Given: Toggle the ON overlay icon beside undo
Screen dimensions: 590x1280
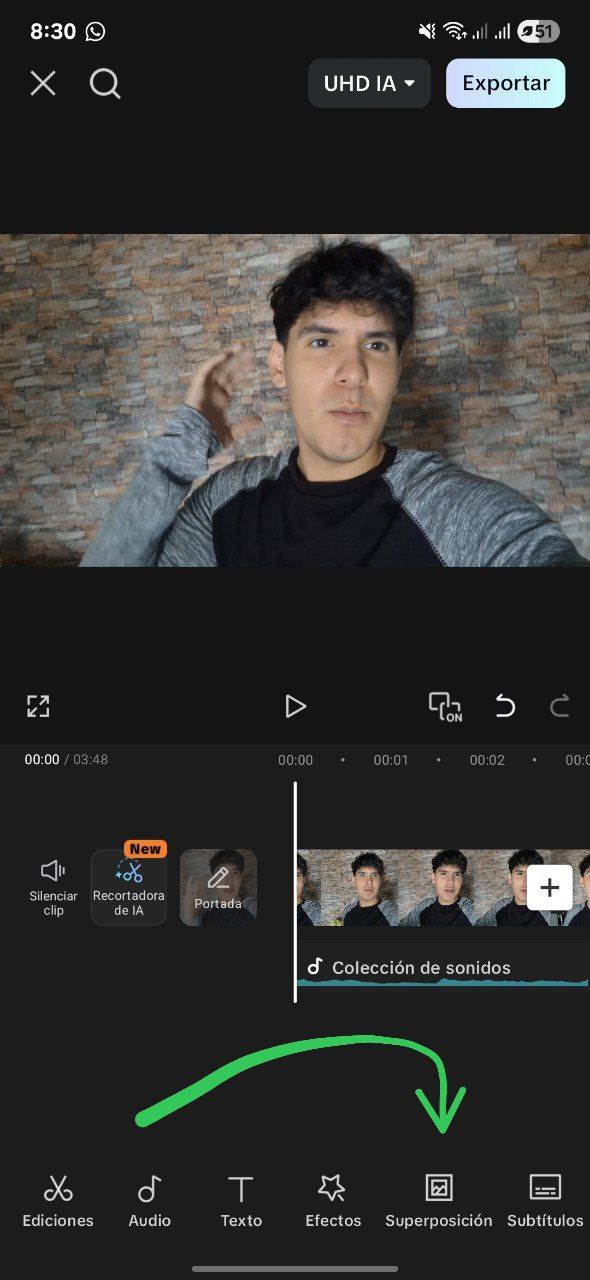Looking at the screenshot, I should click(445, 706).
